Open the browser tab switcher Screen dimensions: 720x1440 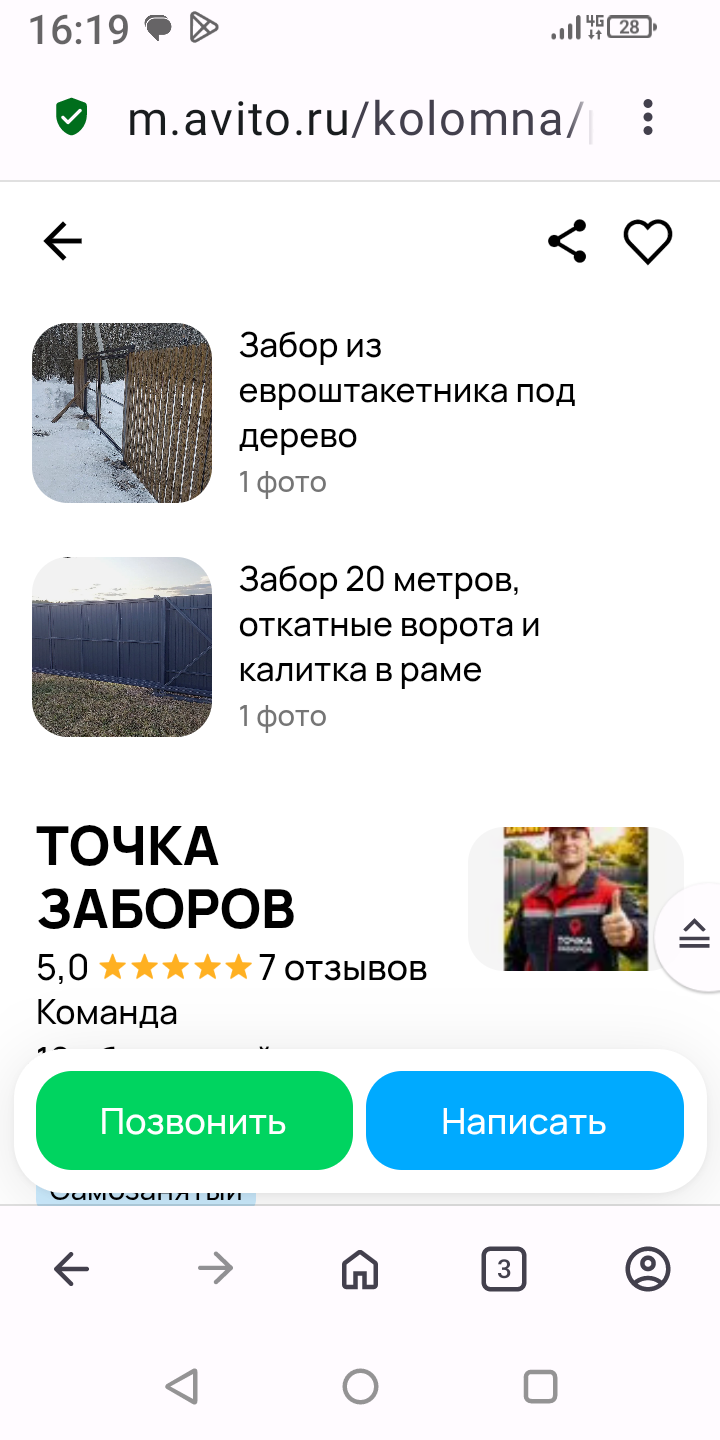coord(503,1270)
